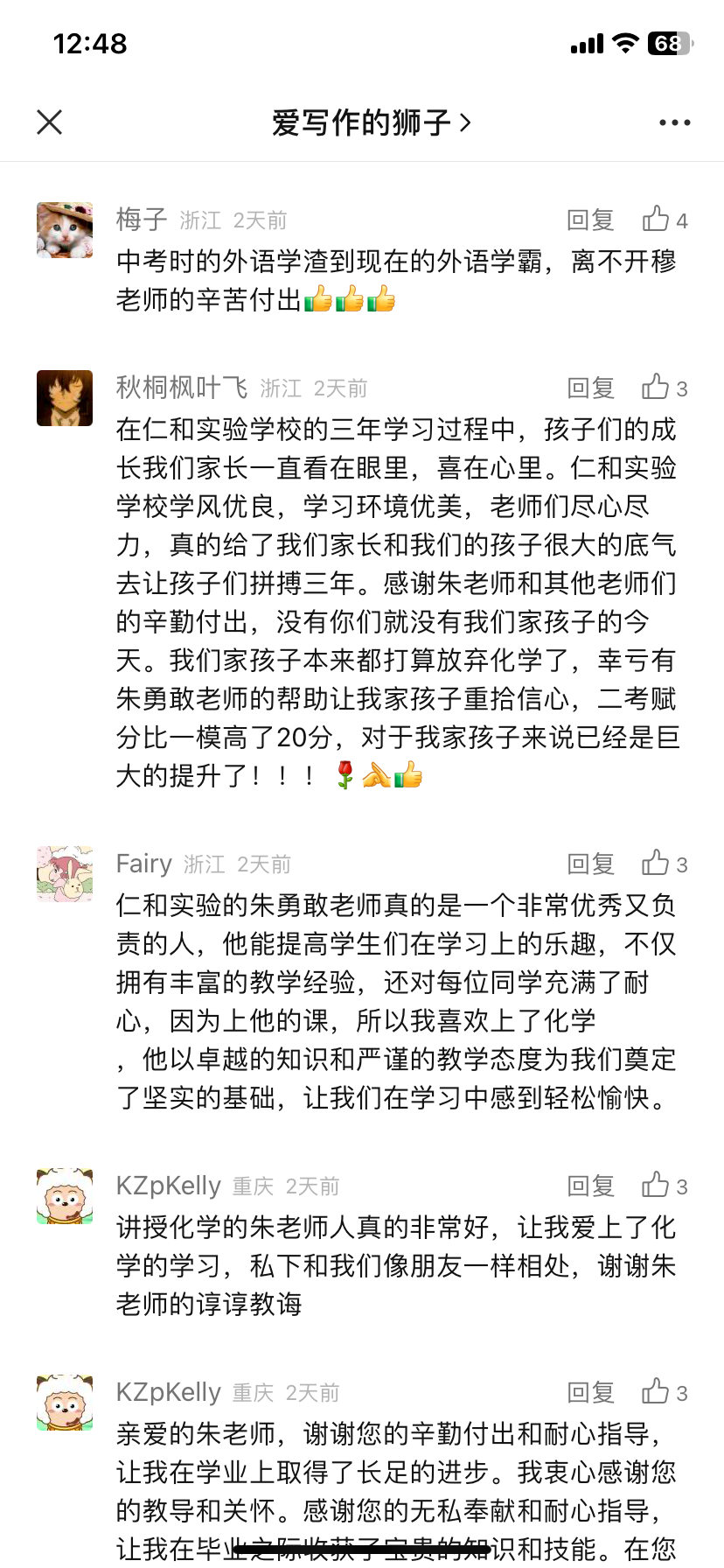Reply to 梅子's comment
Image resolution: width=724 pixels, height=1568 pixels.
click(590, 220)
